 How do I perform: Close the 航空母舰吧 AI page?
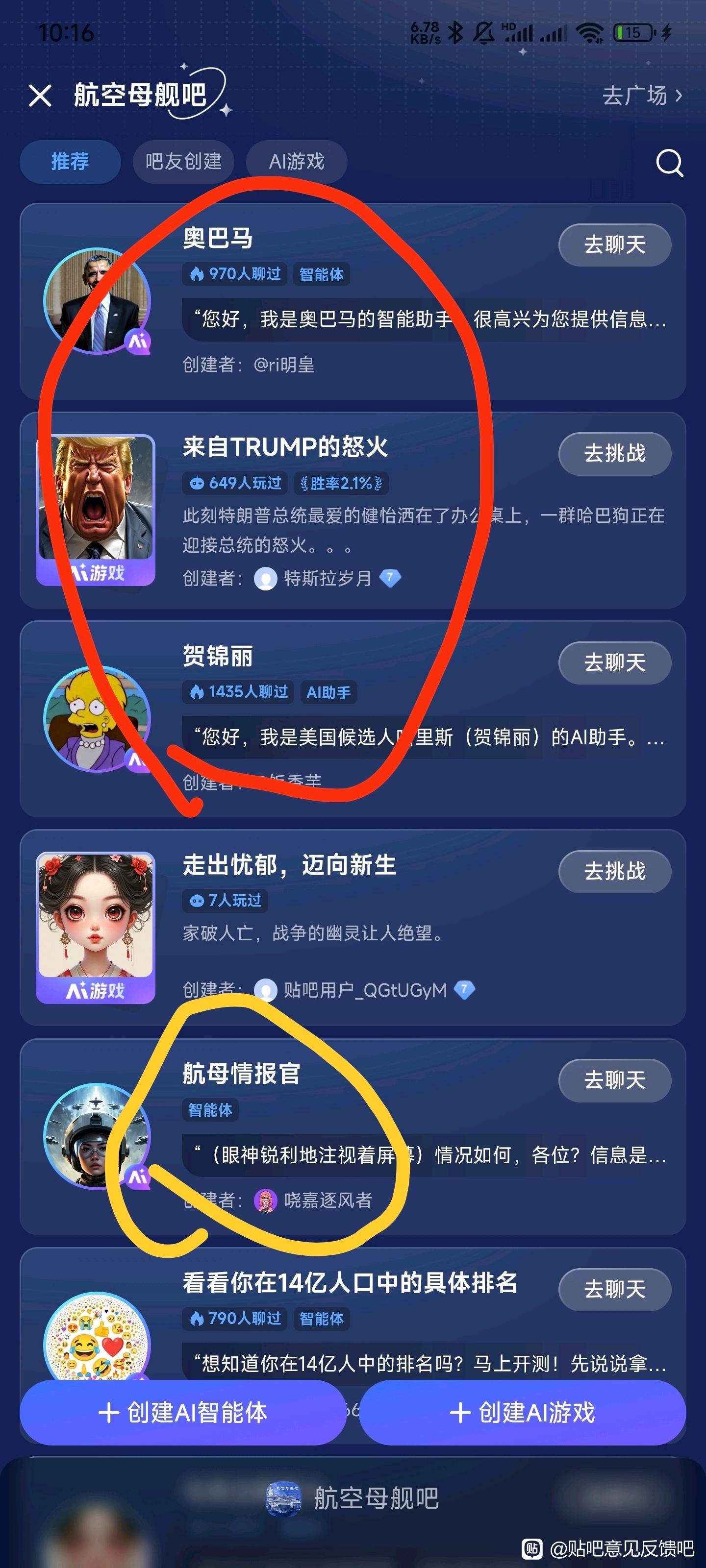[x=40, y=96]
